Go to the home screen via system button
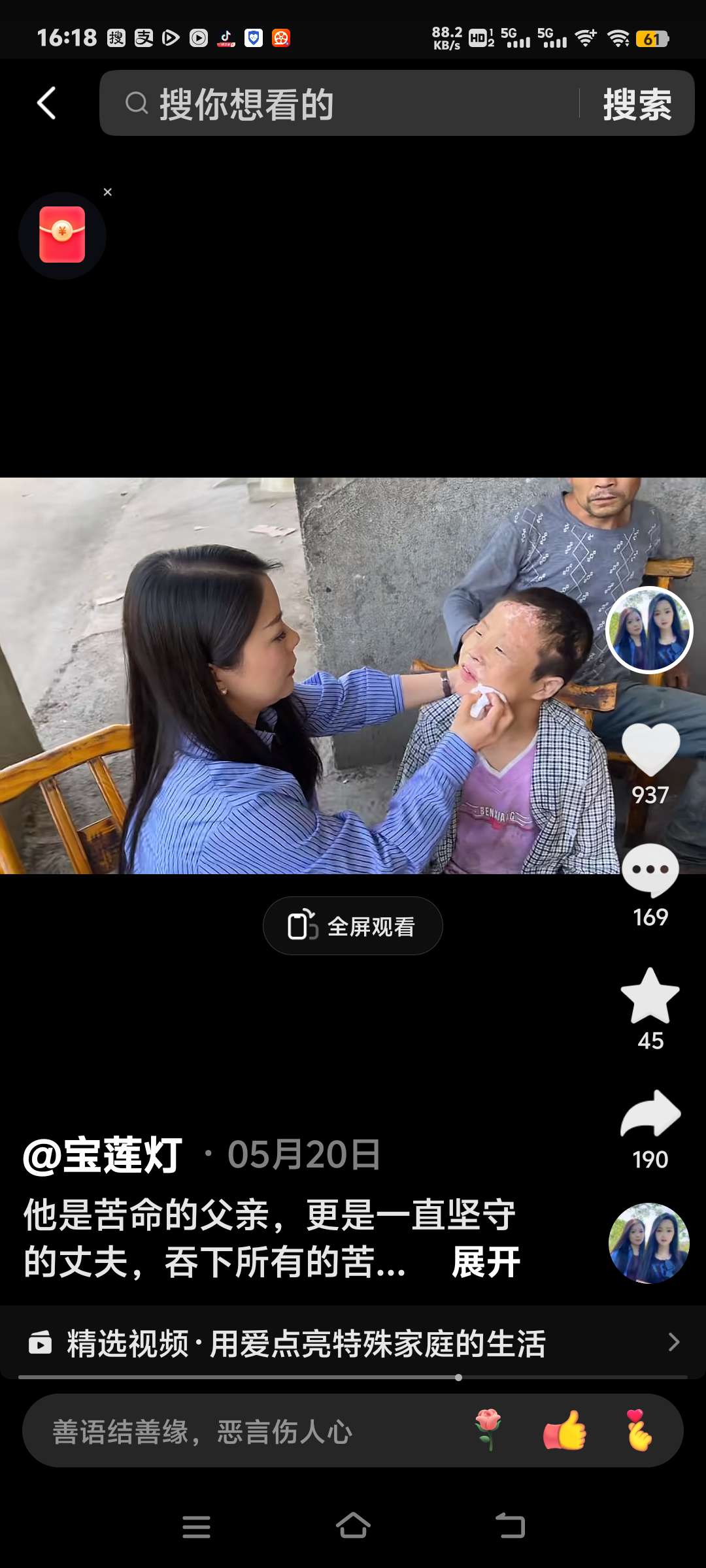 pyautogui.click(x=353, y=1526)
